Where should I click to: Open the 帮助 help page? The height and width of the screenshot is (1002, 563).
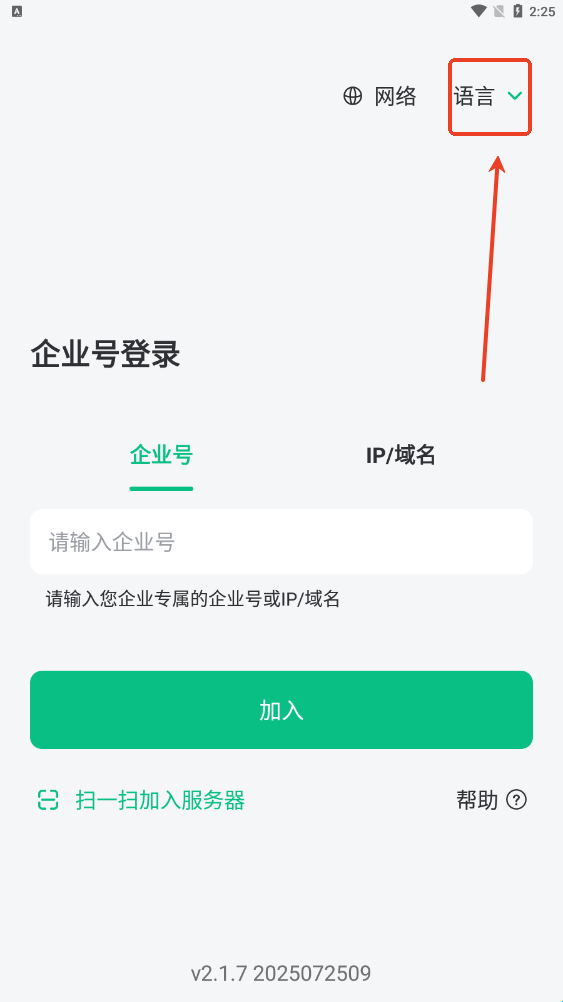tap(491, 800)
